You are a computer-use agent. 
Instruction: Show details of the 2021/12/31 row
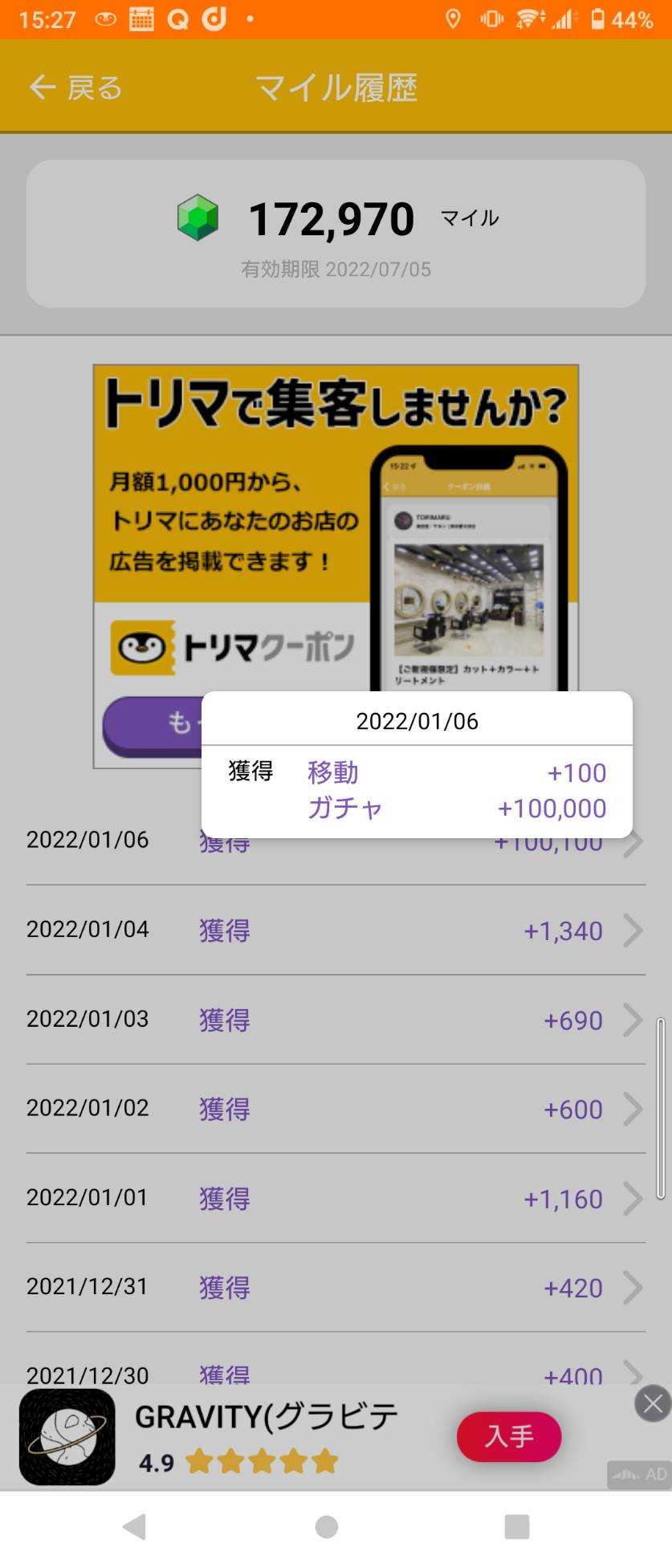(x=336, y=1287)
